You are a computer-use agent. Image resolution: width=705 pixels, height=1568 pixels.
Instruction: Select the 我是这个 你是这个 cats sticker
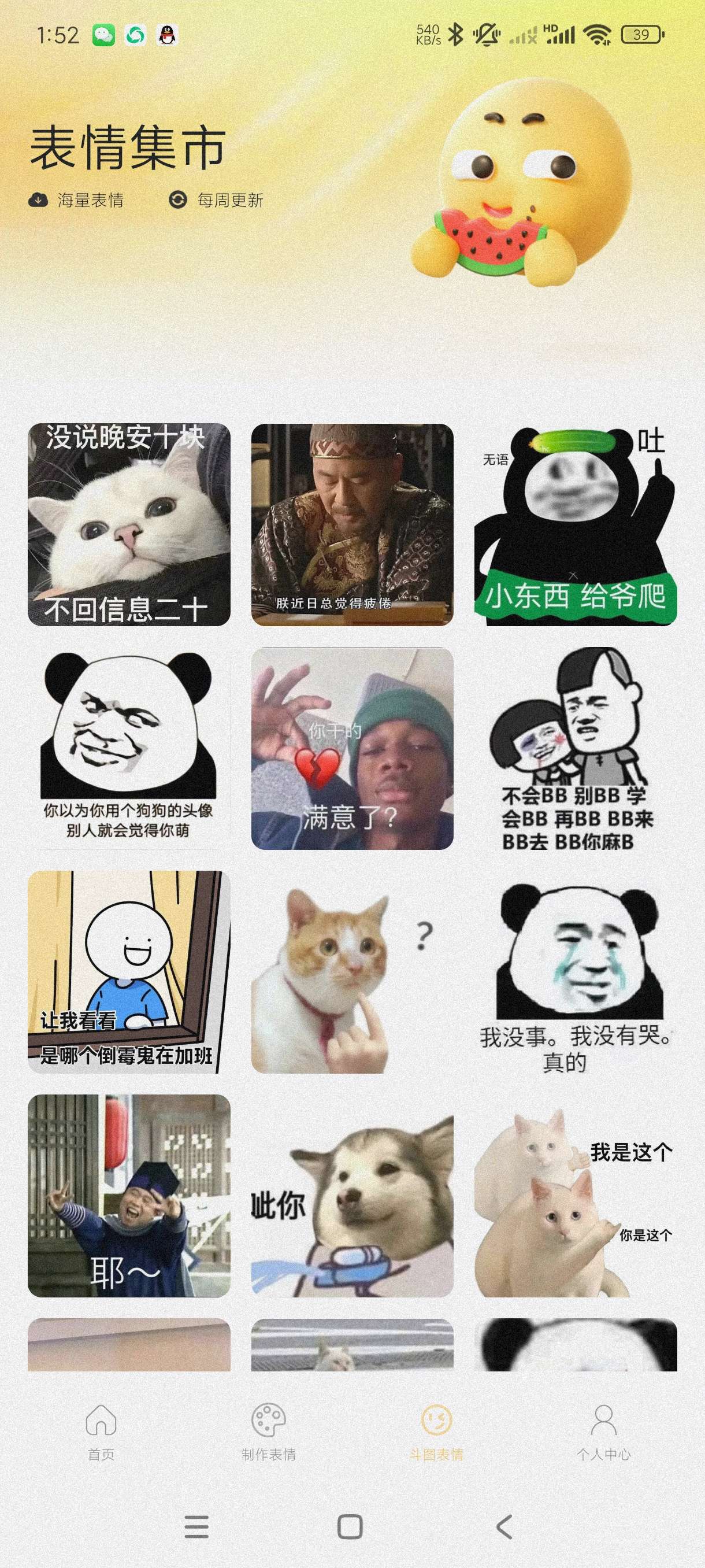coord(576,1196)
